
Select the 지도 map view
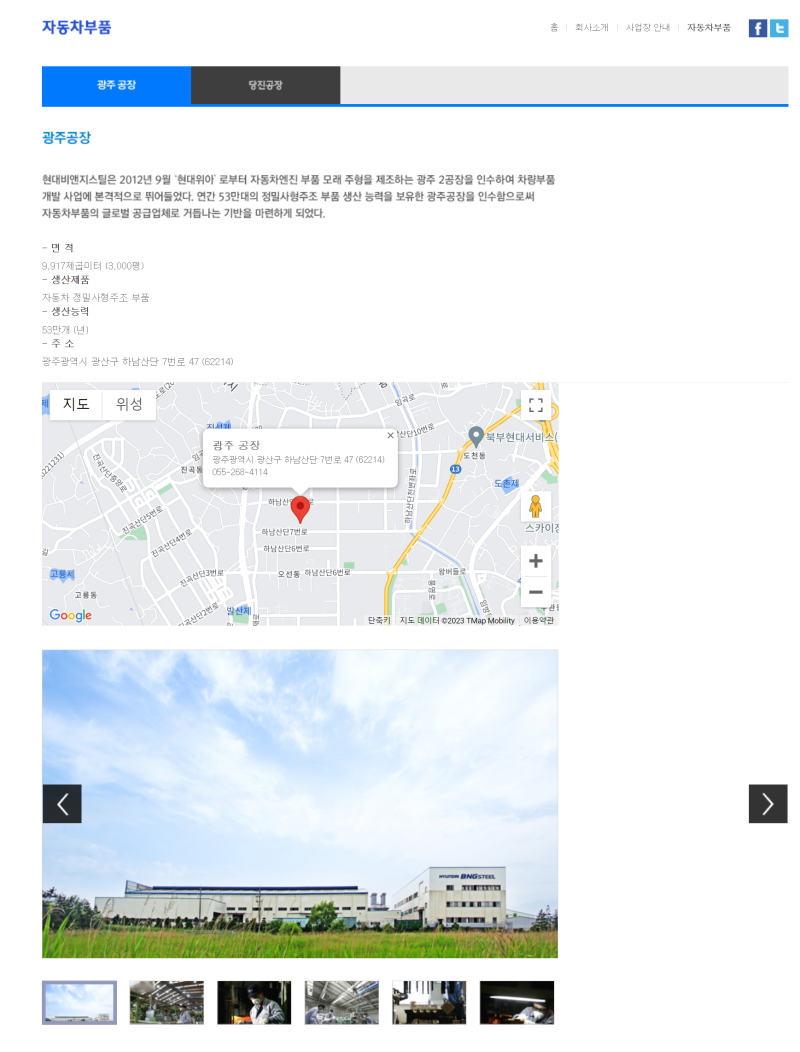(76, 404)
